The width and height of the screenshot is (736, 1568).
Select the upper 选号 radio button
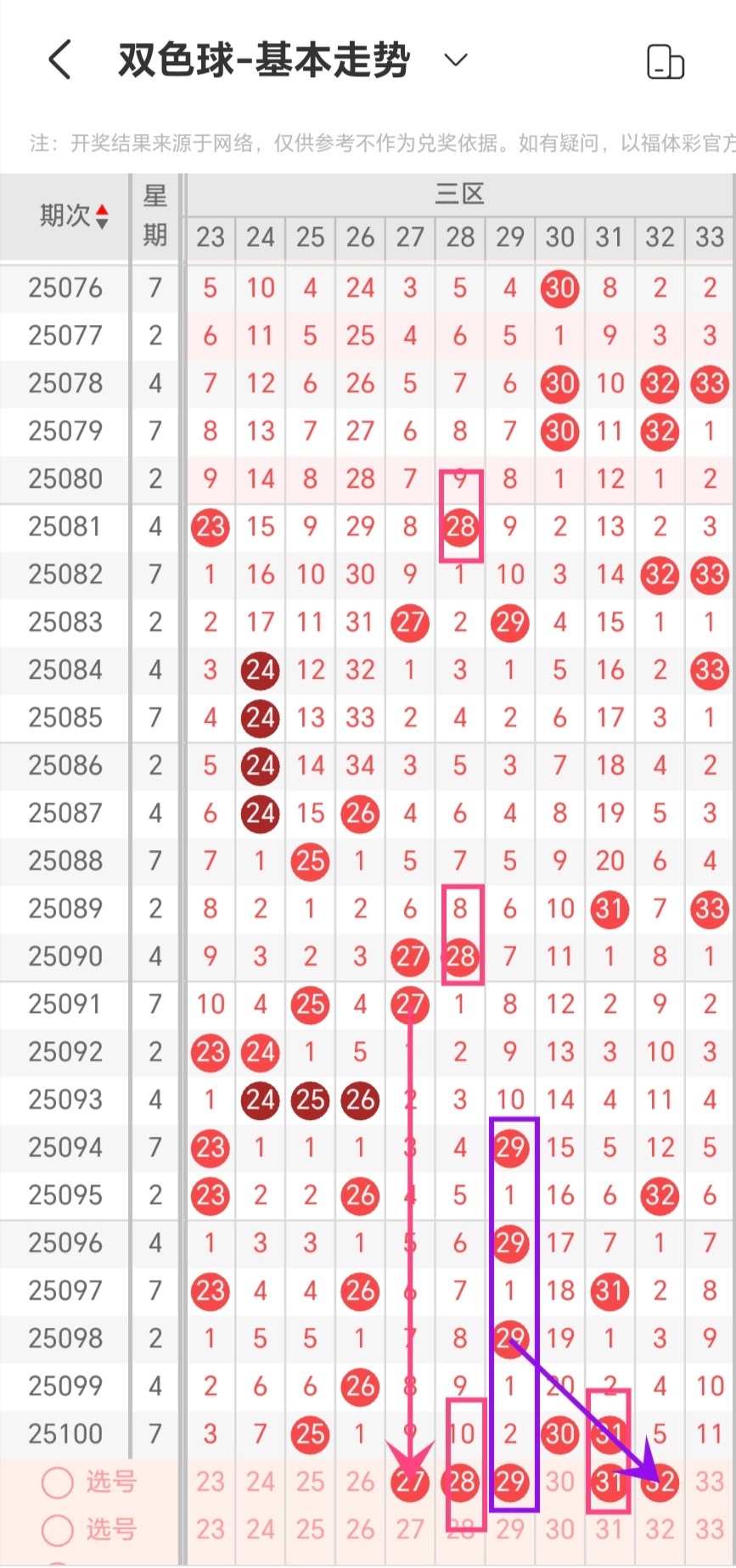[x=58, y=1482]
